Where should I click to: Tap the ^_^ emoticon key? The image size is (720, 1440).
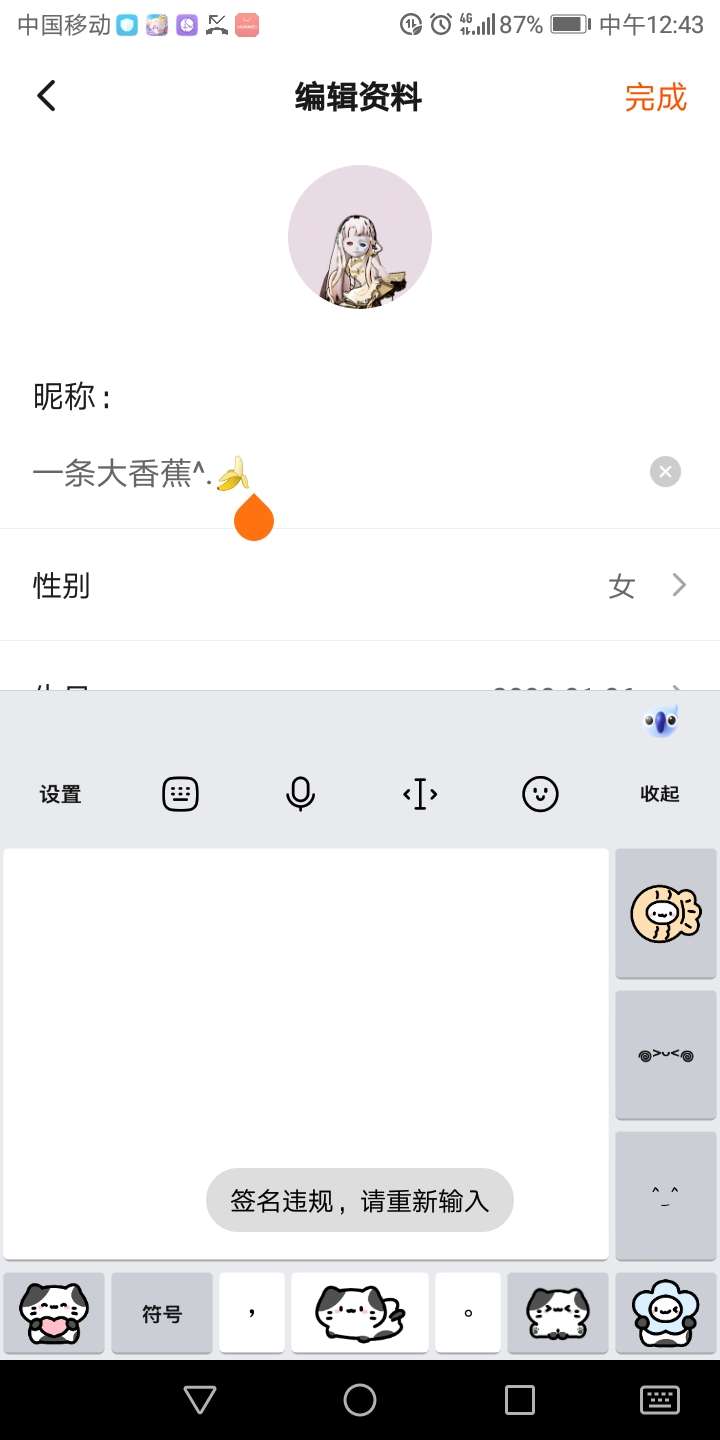665,1195
